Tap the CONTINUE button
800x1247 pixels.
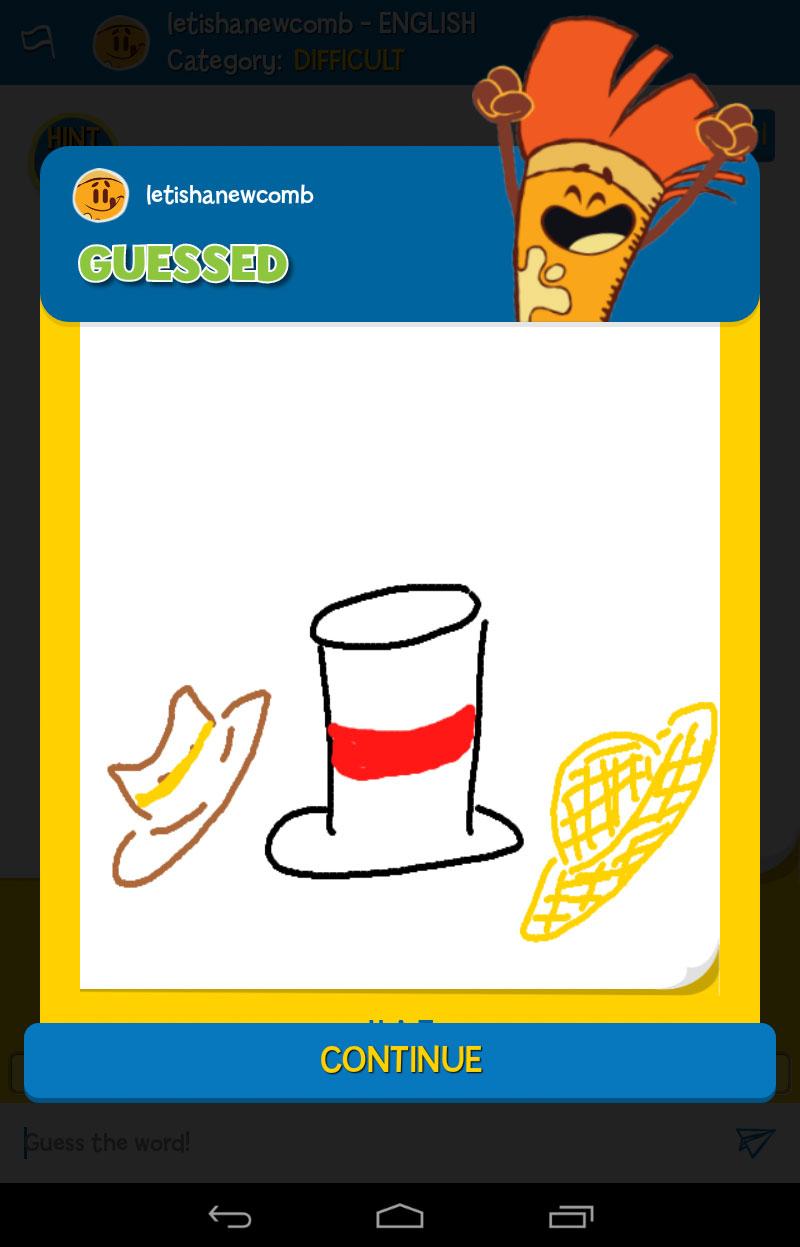point(400,1060)
